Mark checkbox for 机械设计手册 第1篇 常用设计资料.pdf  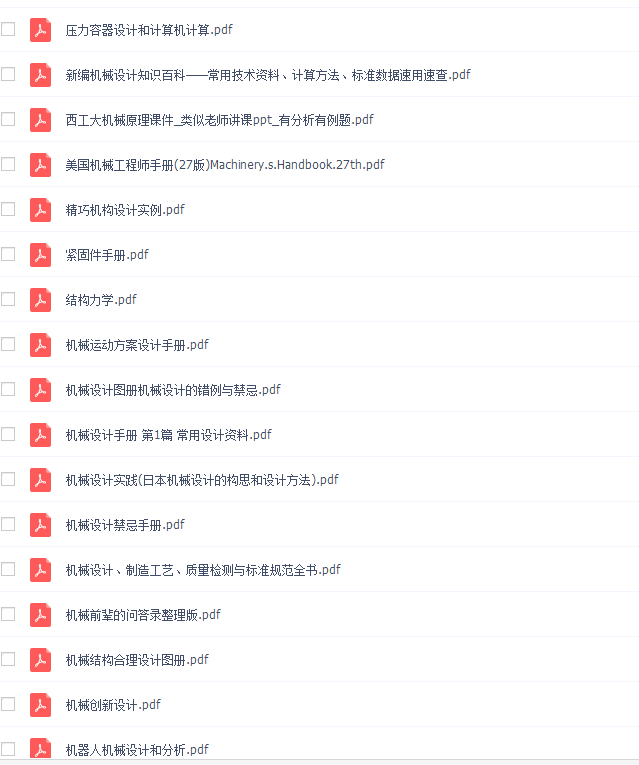pos(8,434)
